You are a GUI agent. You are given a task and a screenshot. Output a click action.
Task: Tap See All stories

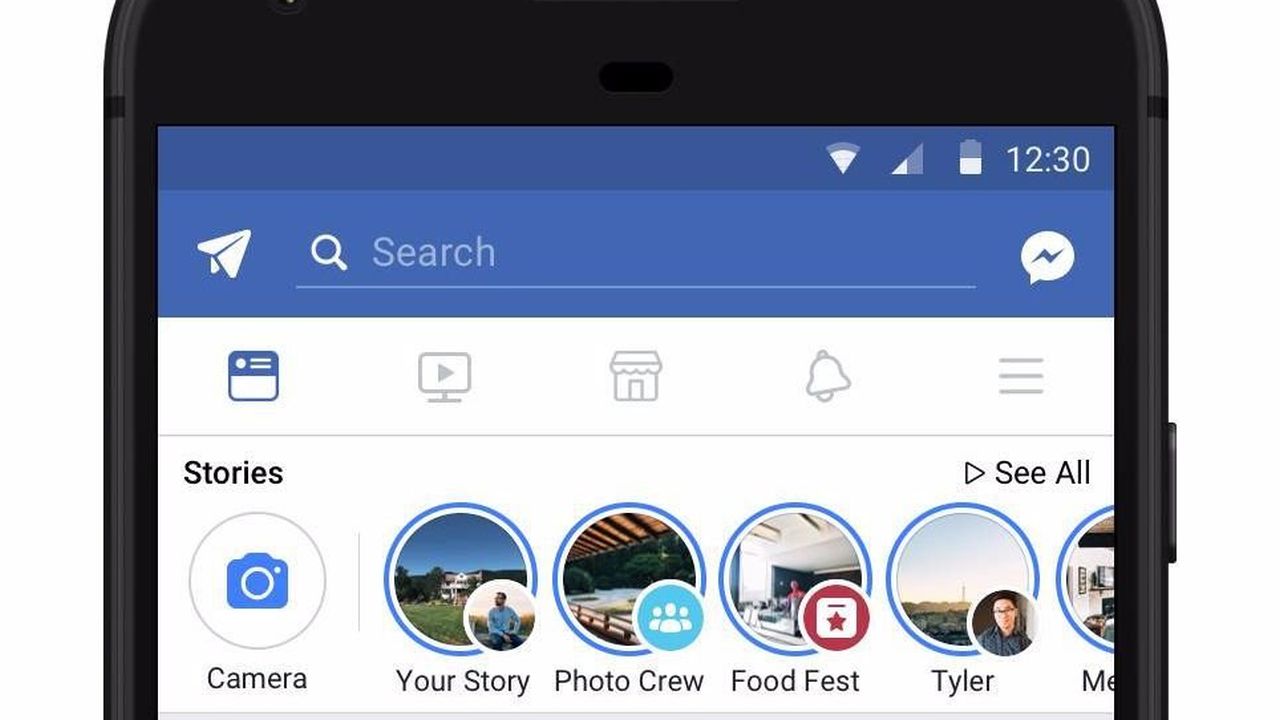pyautogui.click(x=1027, y=473)
